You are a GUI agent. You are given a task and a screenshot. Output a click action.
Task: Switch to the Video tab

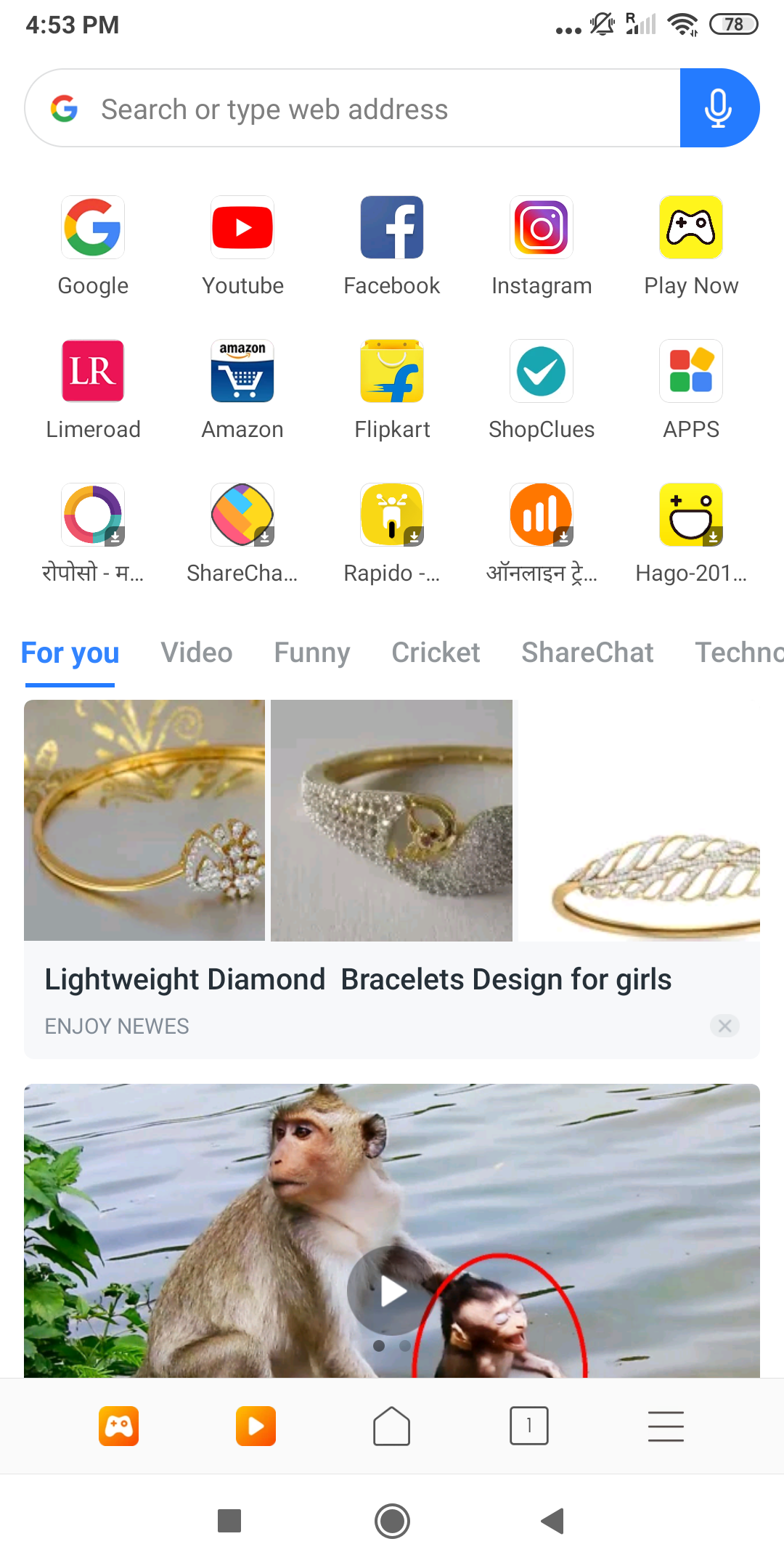pyautogui.click(x=197, y=653)
